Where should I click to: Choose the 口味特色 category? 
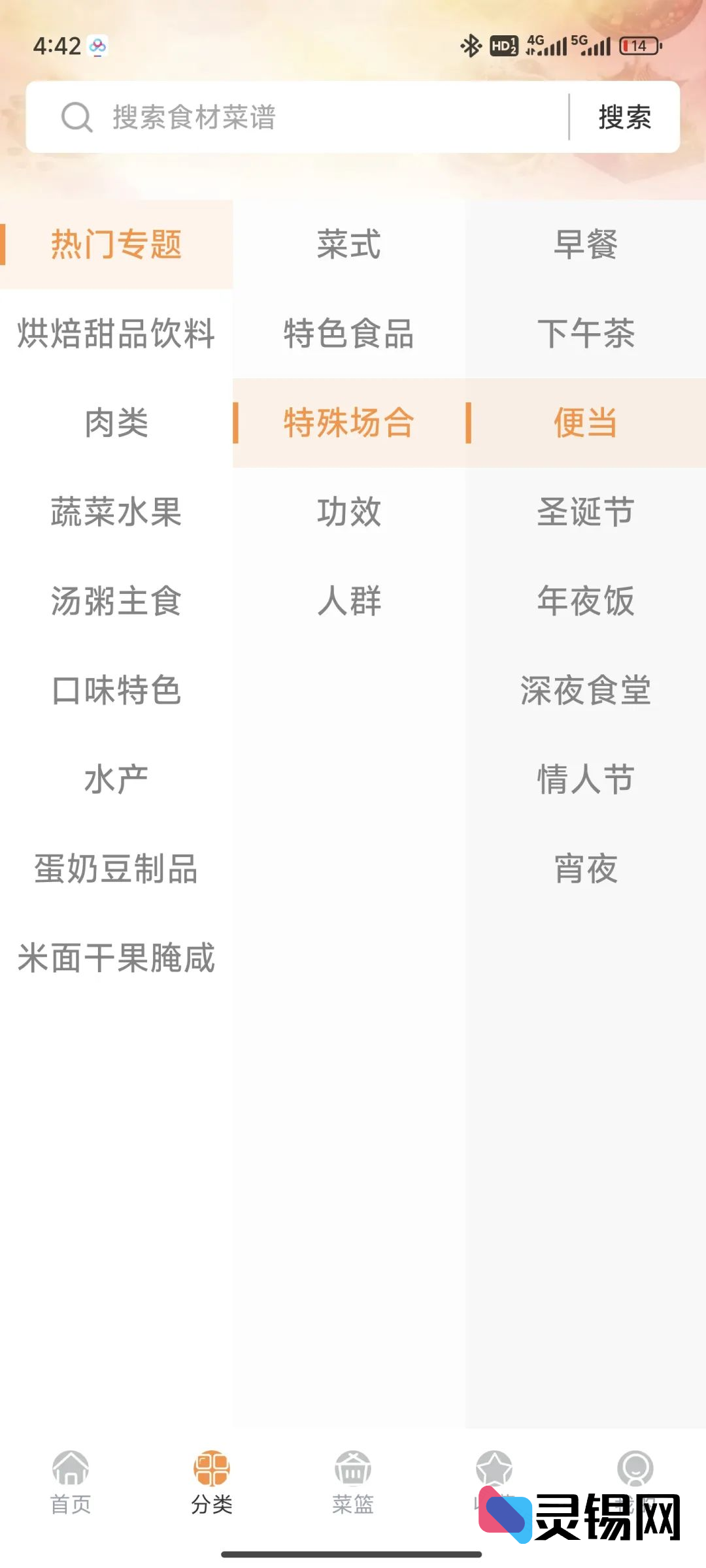click(116, 691)
